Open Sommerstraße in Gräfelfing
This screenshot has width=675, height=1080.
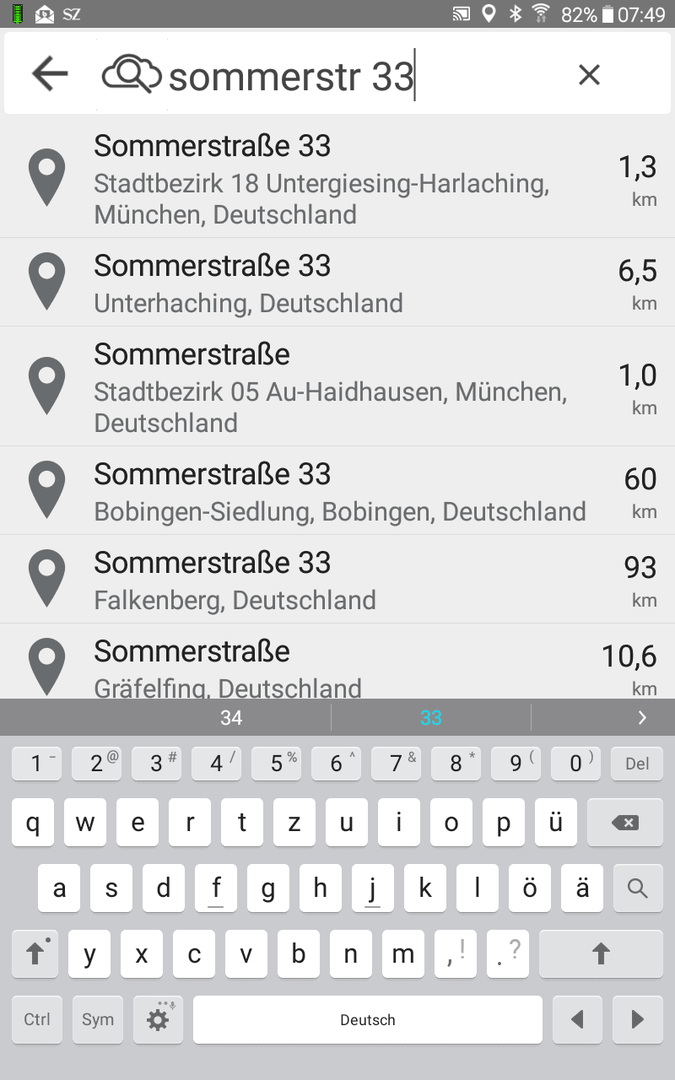(x=337, y=666)
